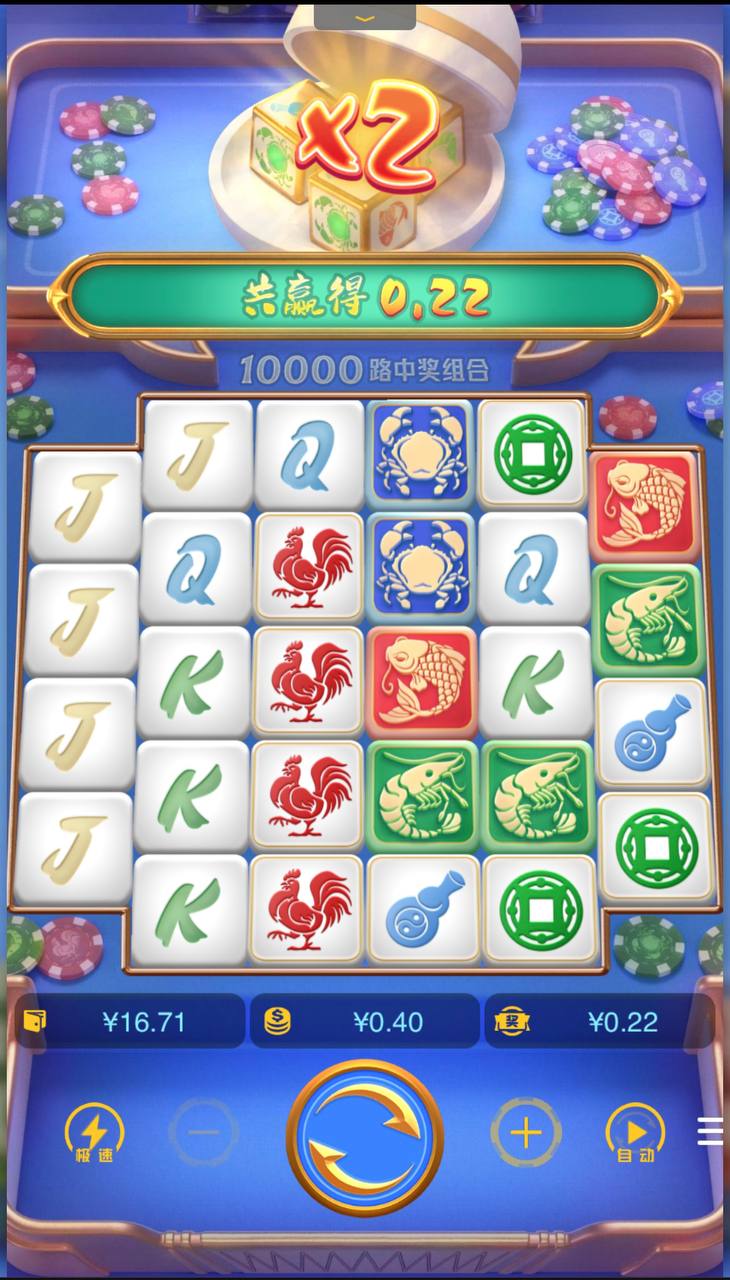Spin the reels with the center button
730x1280 pixels.
(x=365, y=1137)
